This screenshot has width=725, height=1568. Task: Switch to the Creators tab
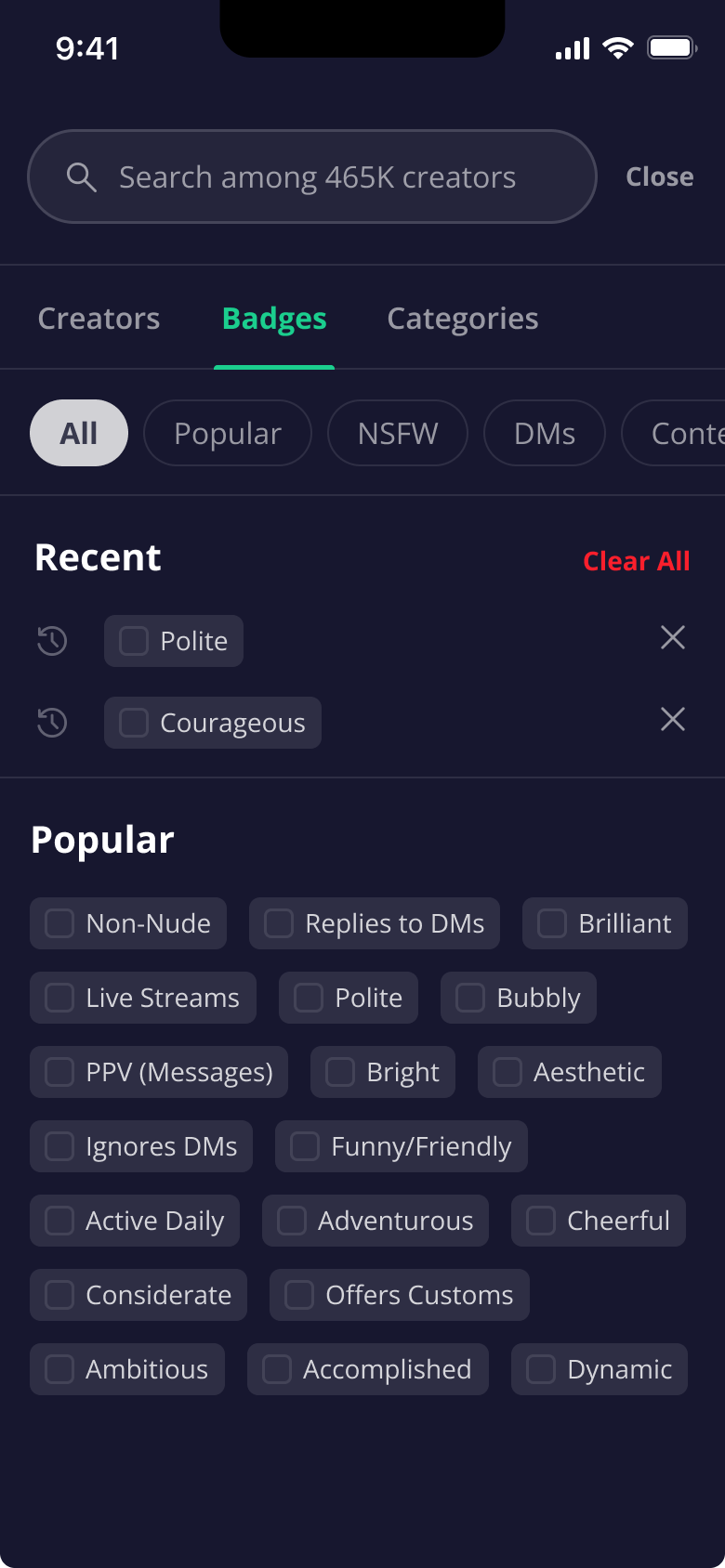[98, 318]
